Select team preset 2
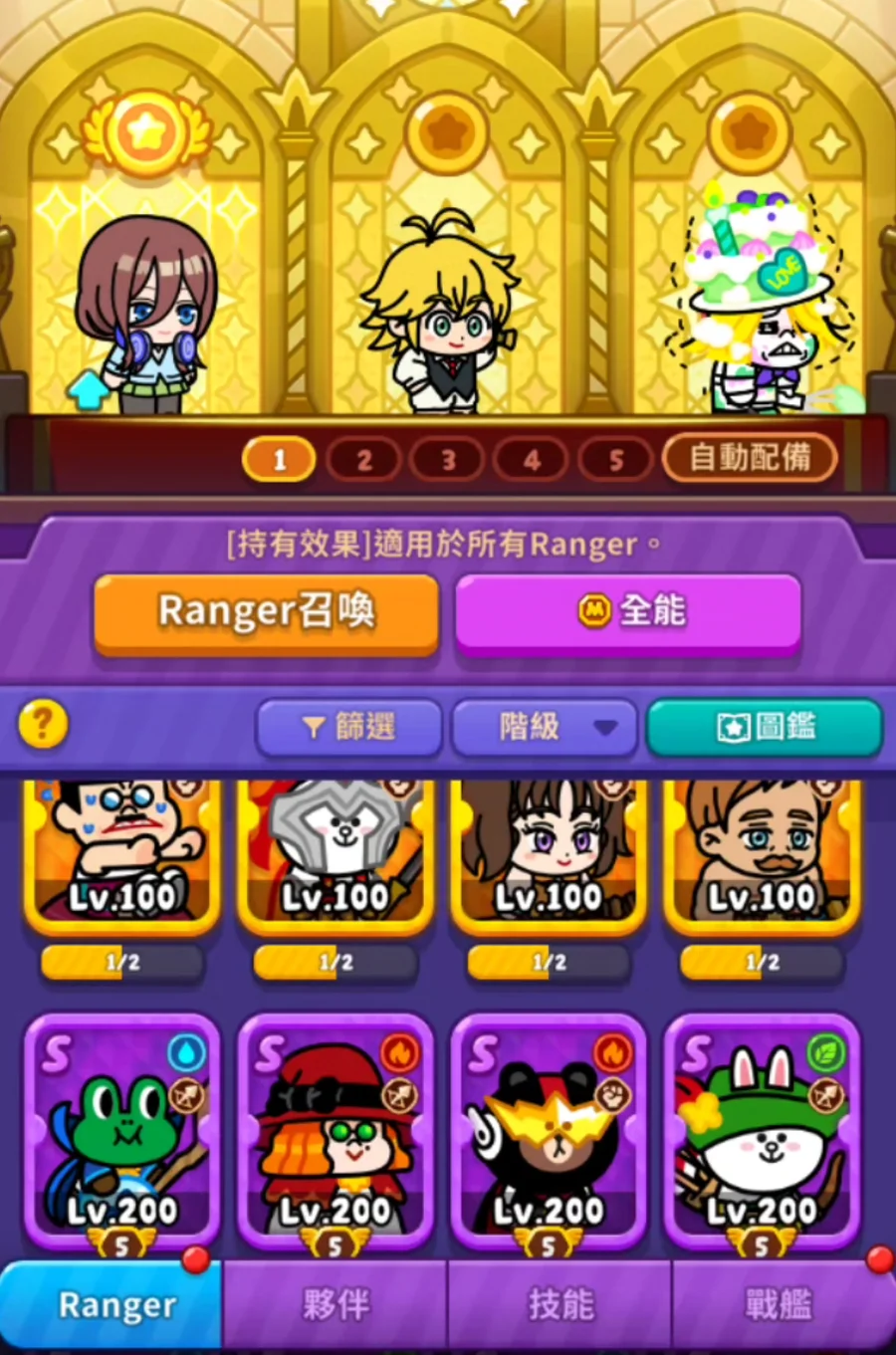The height and width of the screenshot is (1355, 896). pos(363,460)
